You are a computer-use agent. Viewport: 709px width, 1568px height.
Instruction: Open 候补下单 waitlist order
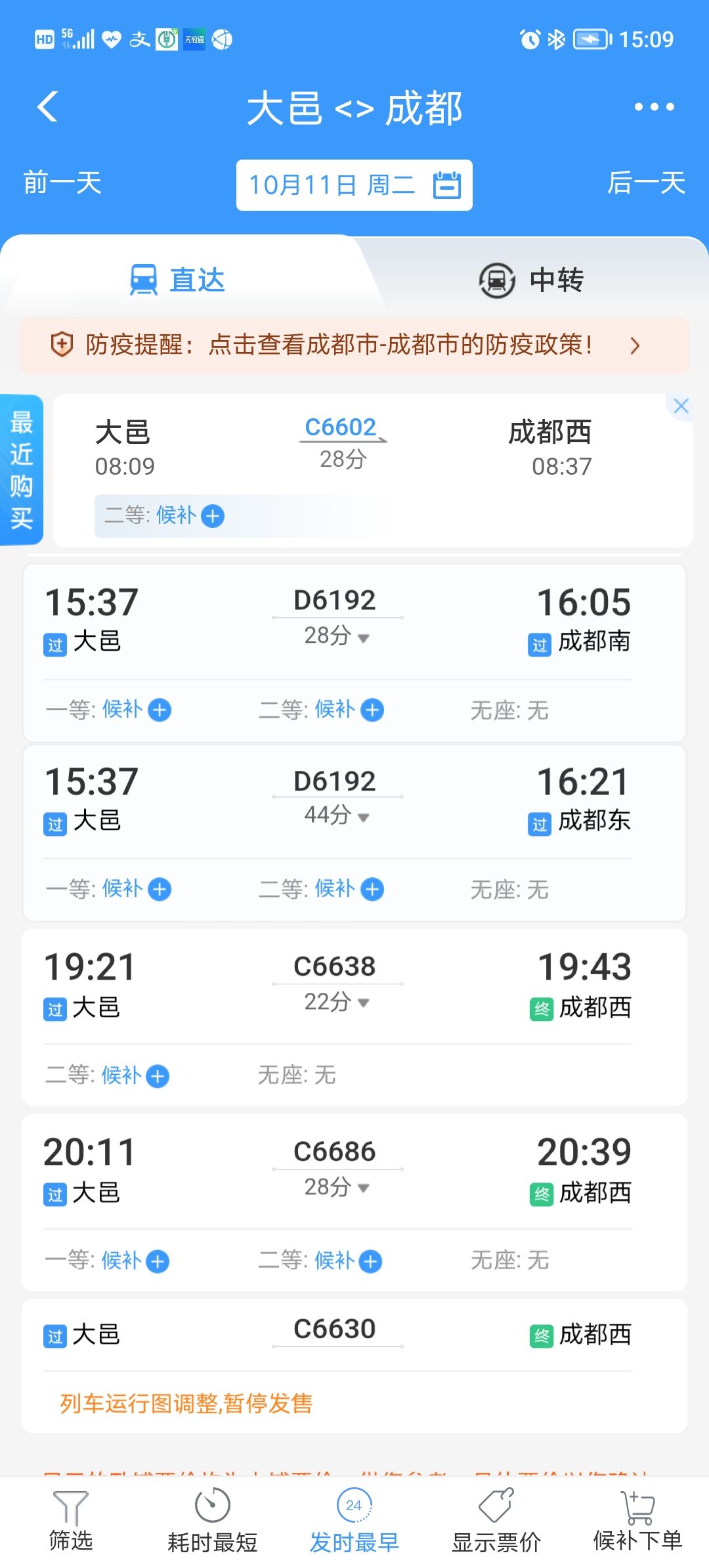pos(638,1522)
